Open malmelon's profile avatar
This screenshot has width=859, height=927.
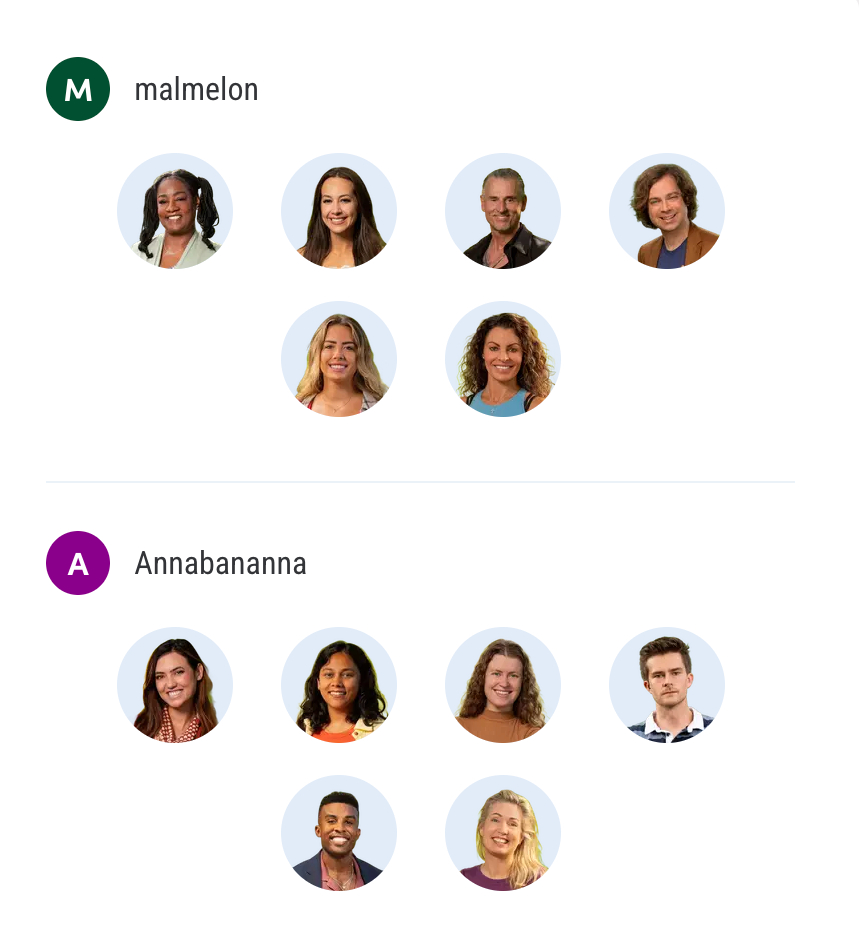(78, 89)
